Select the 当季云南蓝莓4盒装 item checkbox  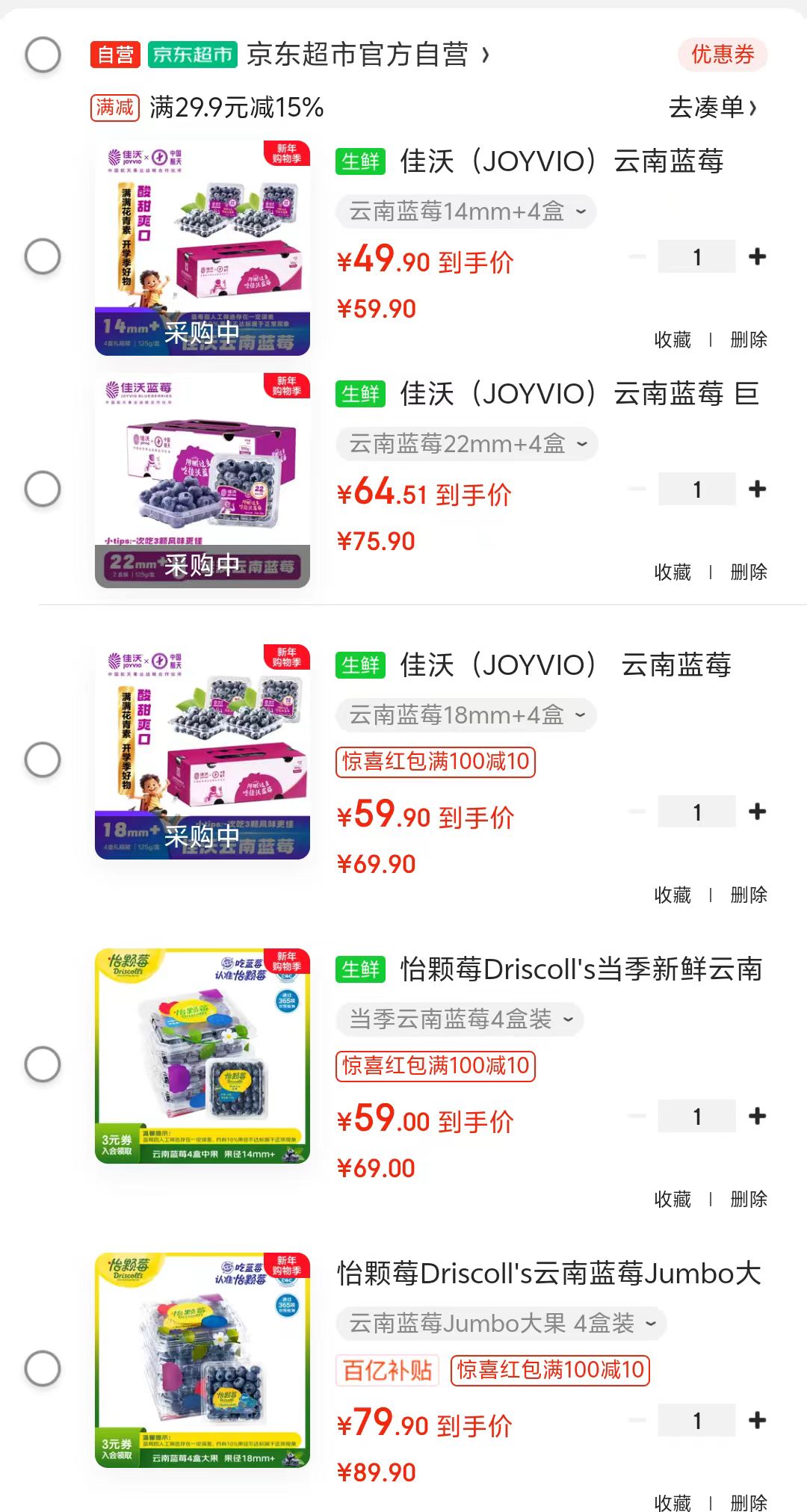tap(43, 1064)
